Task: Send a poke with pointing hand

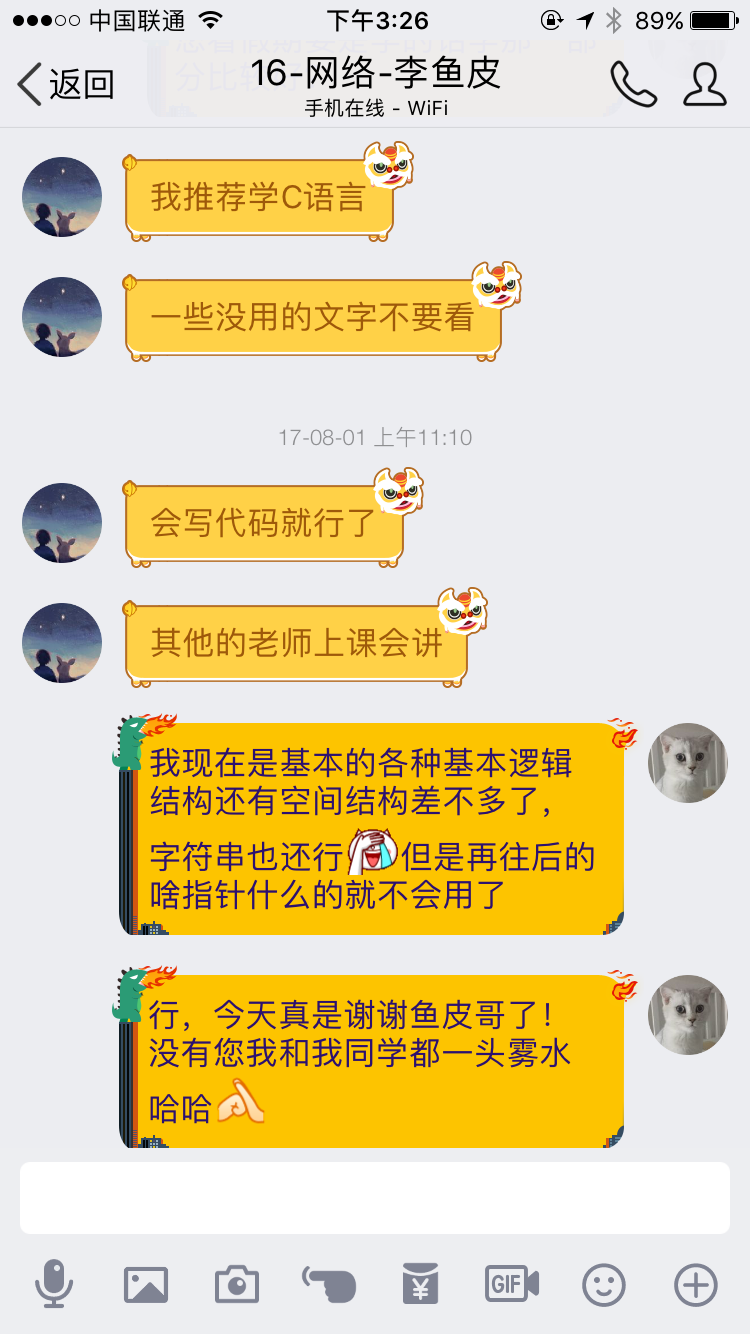Action: coord(329,1284)
